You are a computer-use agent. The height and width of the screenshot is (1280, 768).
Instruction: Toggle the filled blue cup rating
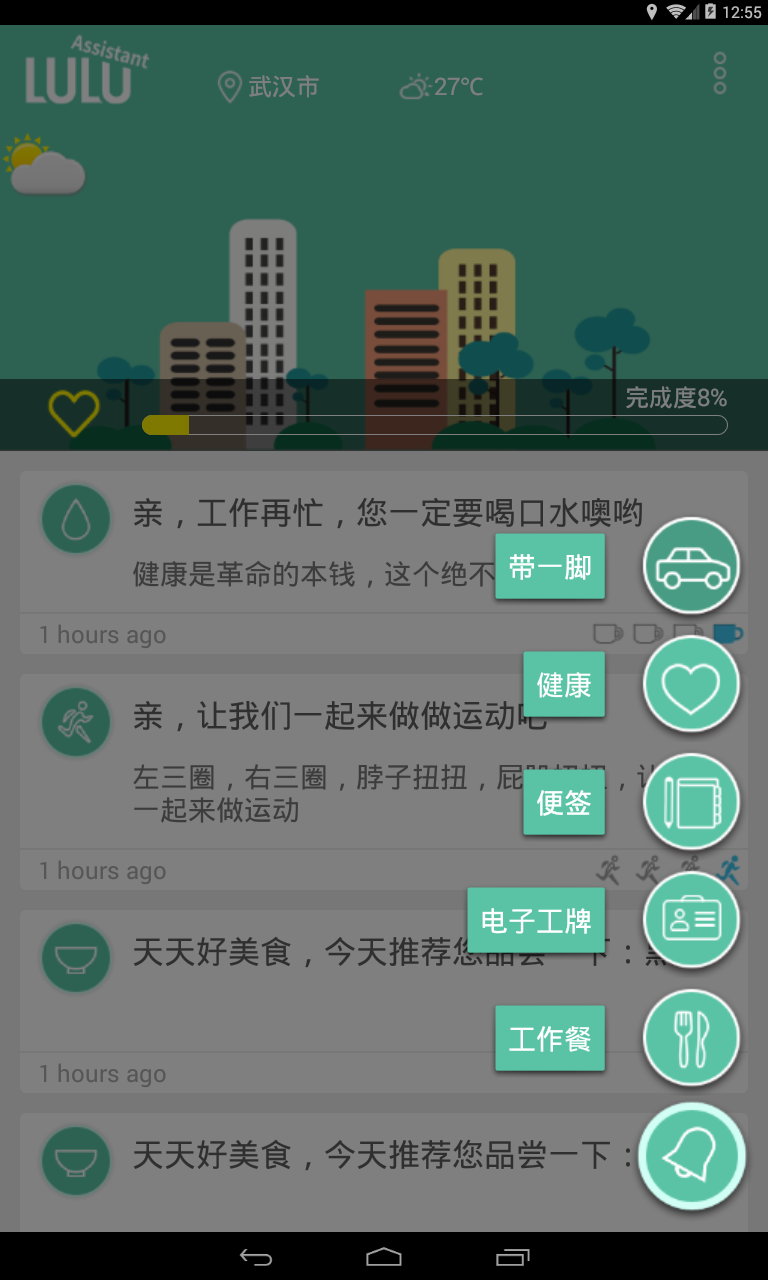(x=728, y=632)
